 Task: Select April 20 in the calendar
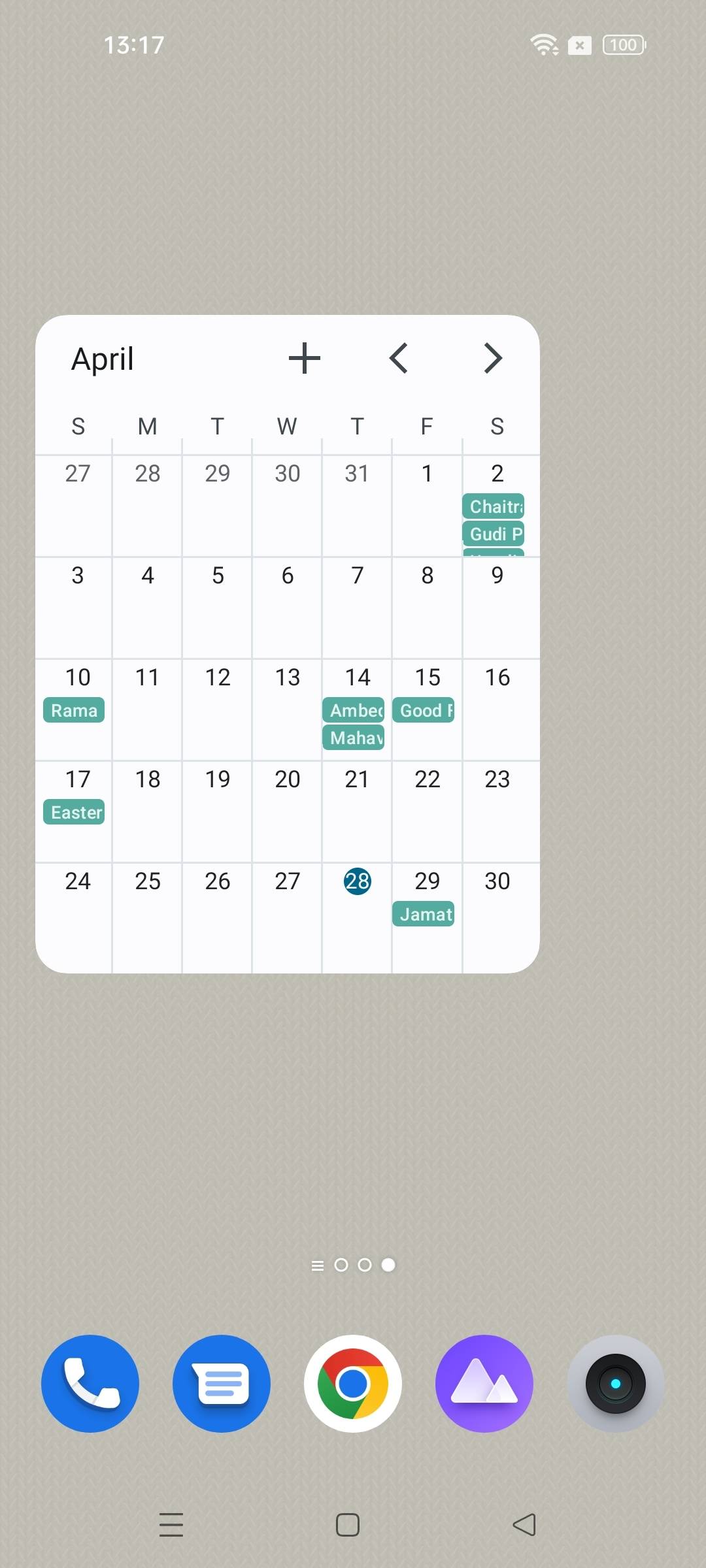(287, 779)
